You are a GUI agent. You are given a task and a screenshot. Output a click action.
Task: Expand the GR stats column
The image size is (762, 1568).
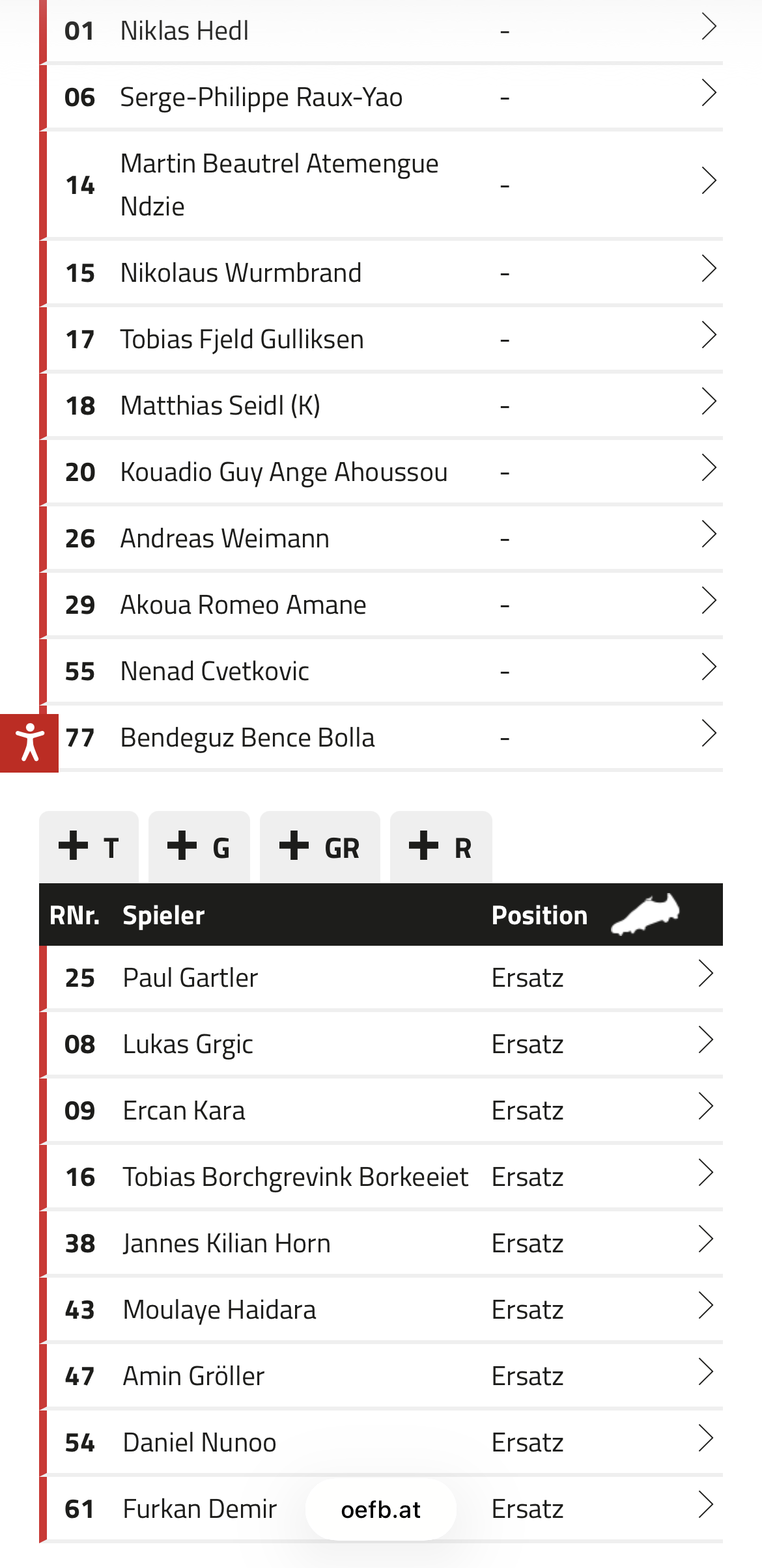coord(319,847)
